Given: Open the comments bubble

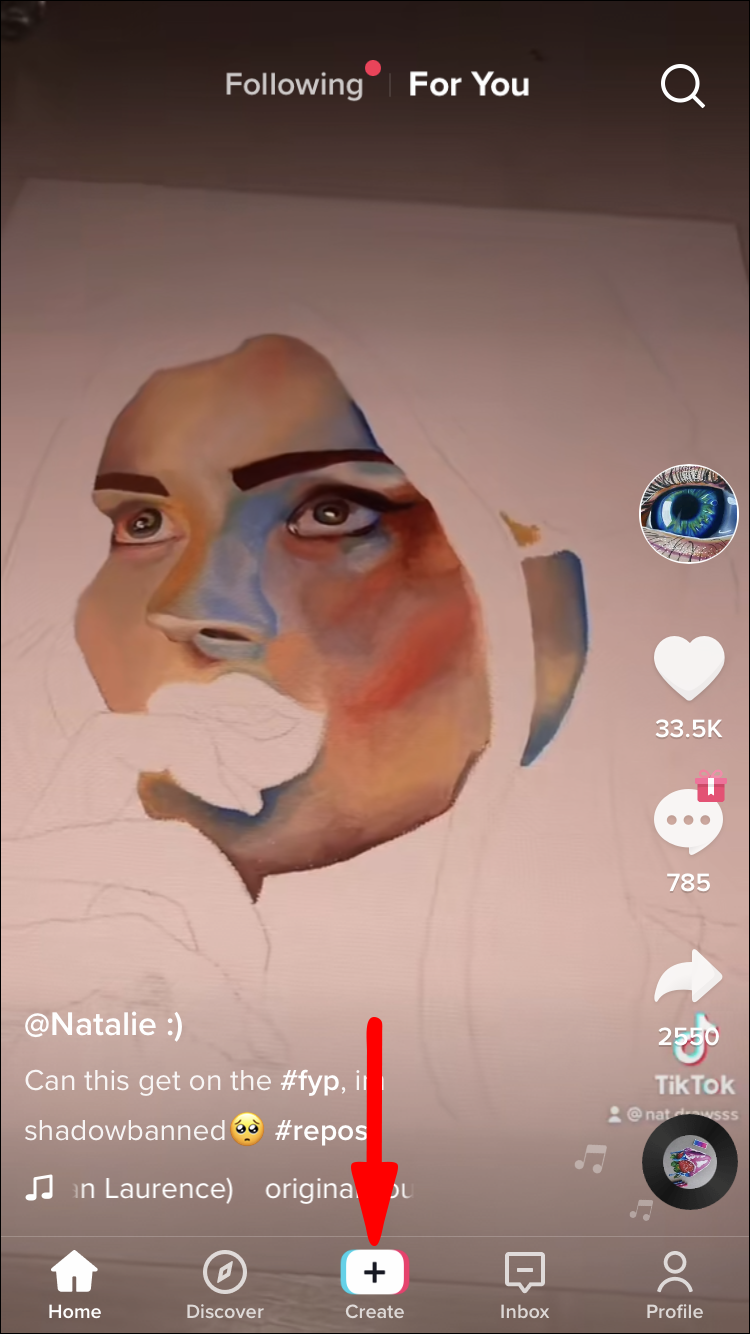Looking at the screenshot, I should click(688, 822).
